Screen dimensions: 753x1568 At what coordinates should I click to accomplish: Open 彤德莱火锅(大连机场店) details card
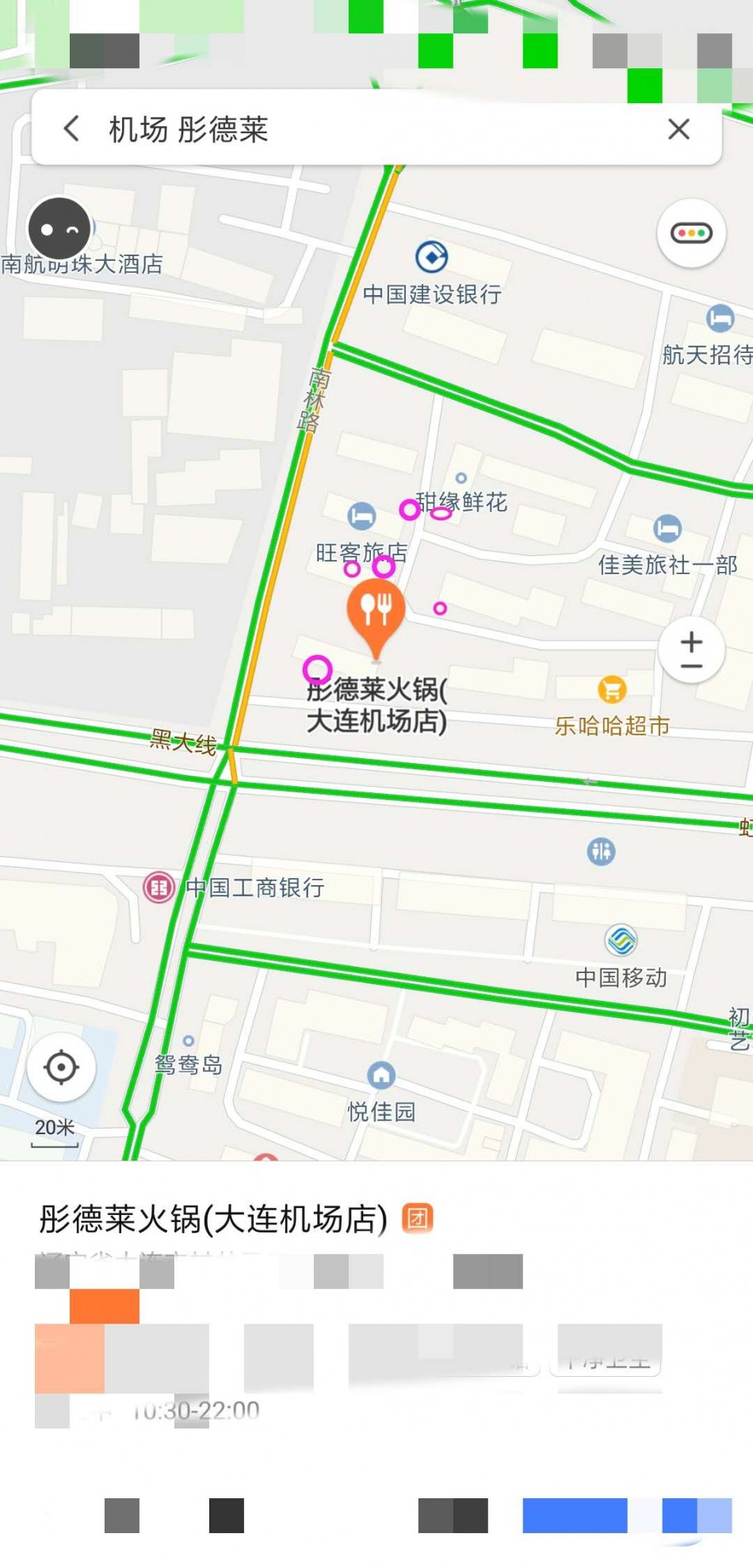(x=214, y=1220)
